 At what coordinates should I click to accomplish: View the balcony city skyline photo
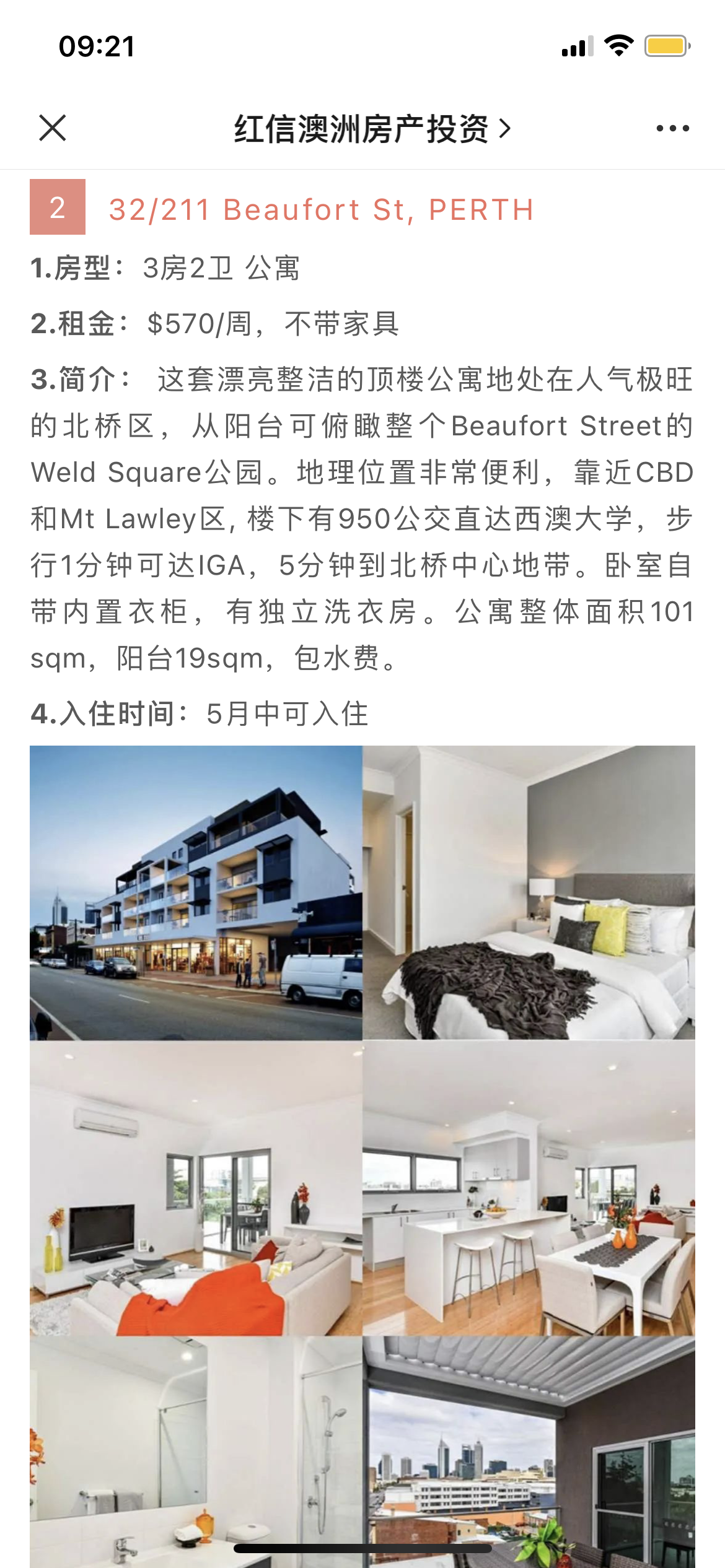[529, 1449]
